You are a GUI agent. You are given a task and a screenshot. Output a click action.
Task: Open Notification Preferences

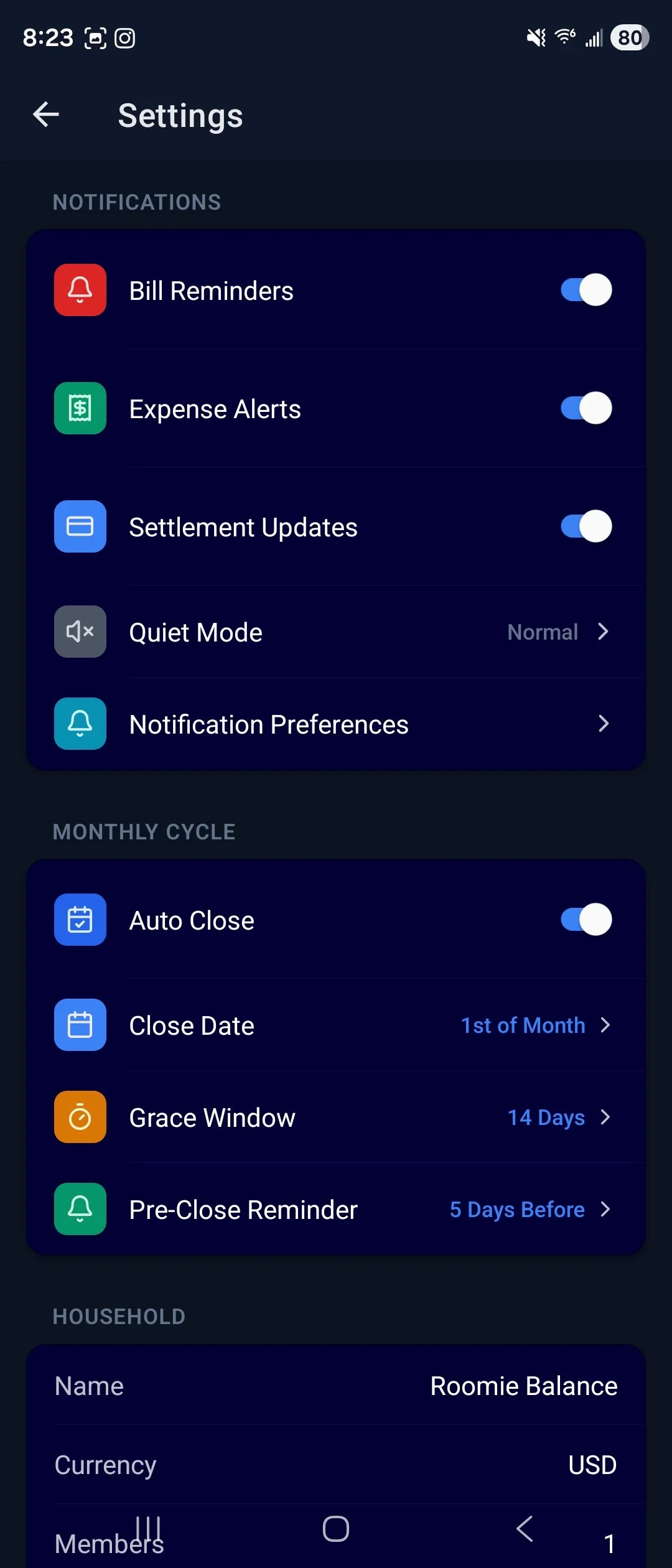tap(336, 724)
